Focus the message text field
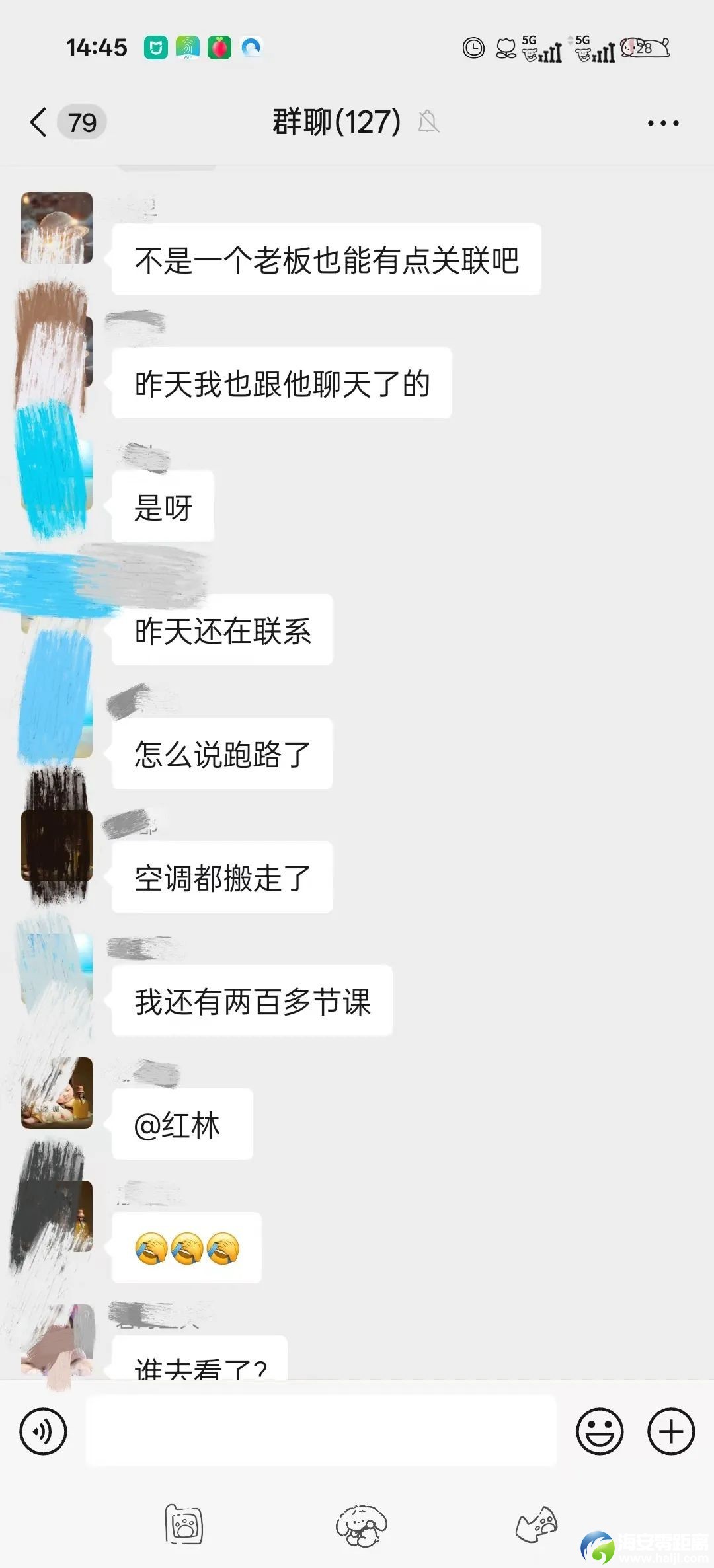714x1568 pixels. click(x=321, y=1432)
